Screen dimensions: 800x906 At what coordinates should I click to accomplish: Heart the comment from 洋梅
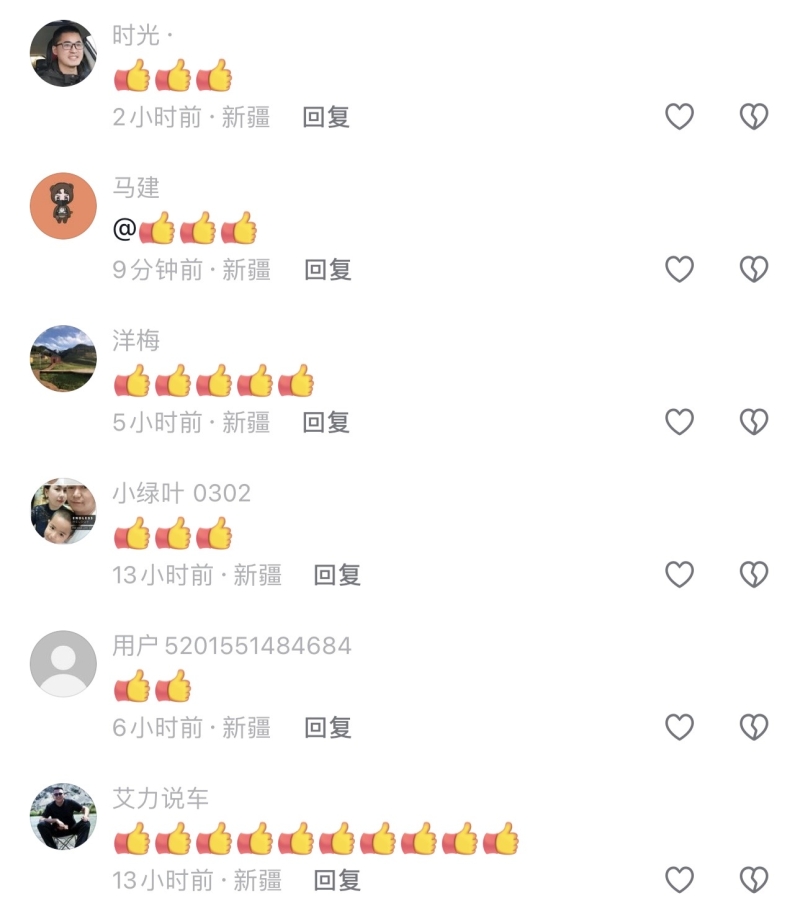click(679, 422)
